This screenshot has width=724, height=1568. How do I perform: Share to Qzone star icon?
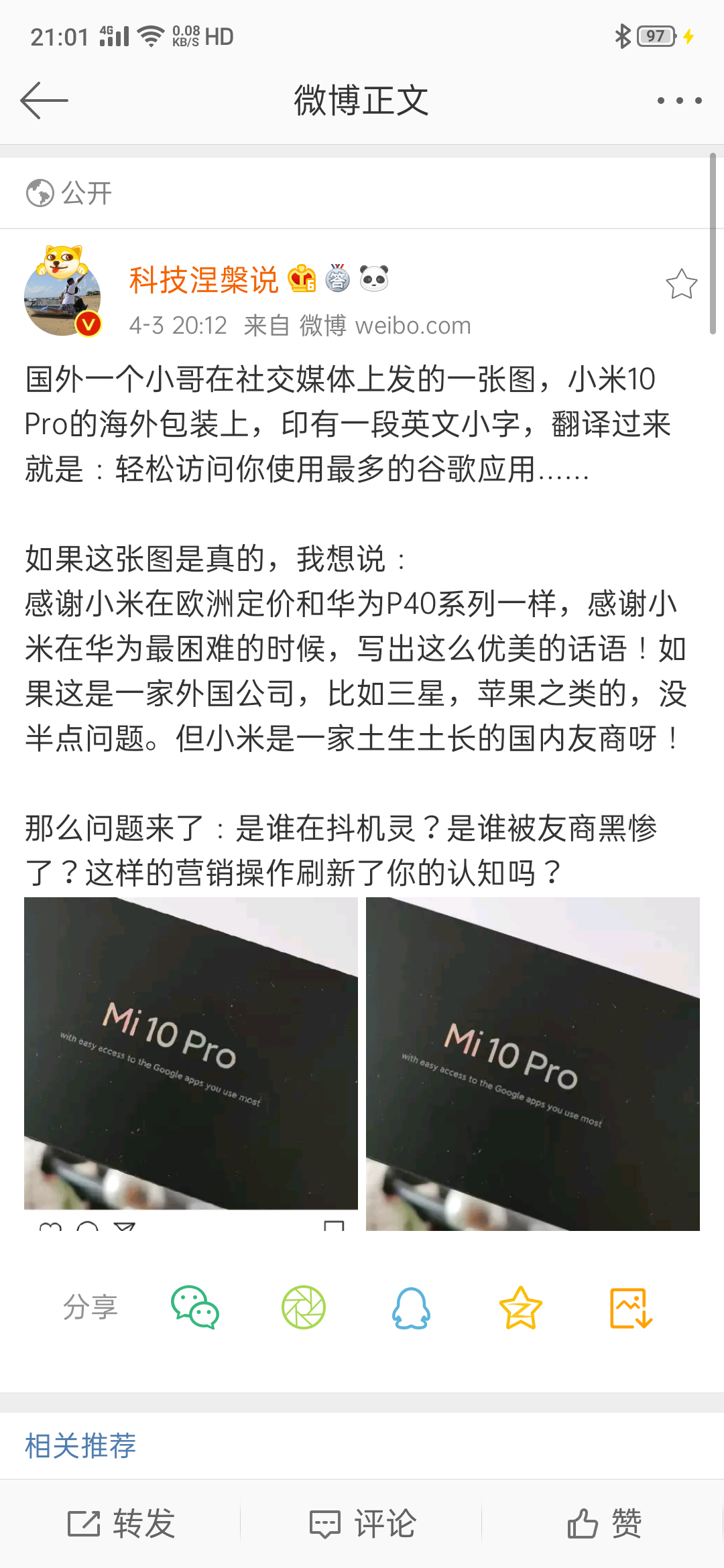520,1307
